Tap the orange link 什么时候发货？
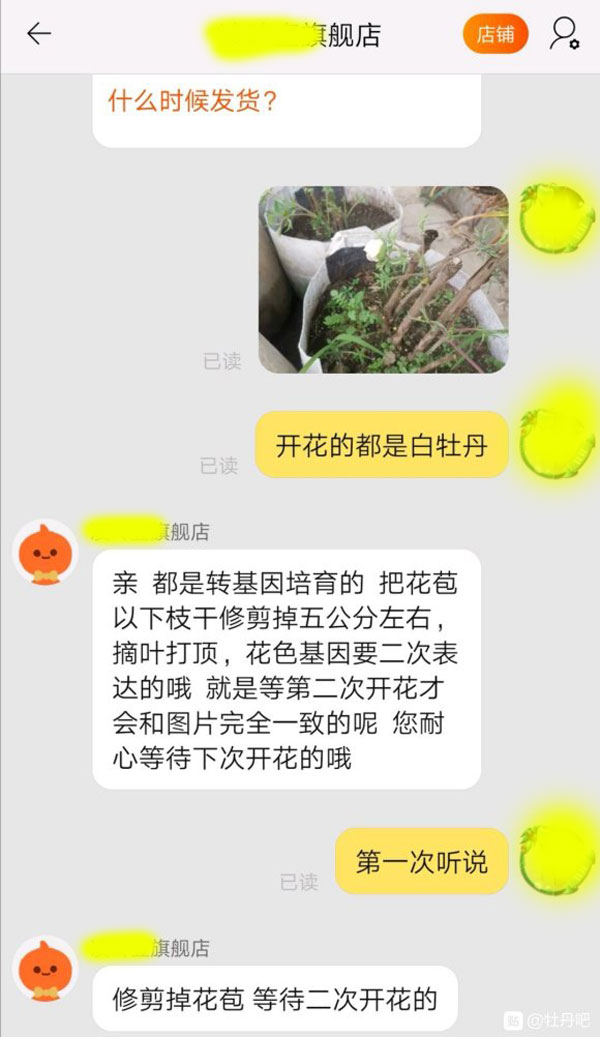This screenshot has width=600, height=1037. 193,102
